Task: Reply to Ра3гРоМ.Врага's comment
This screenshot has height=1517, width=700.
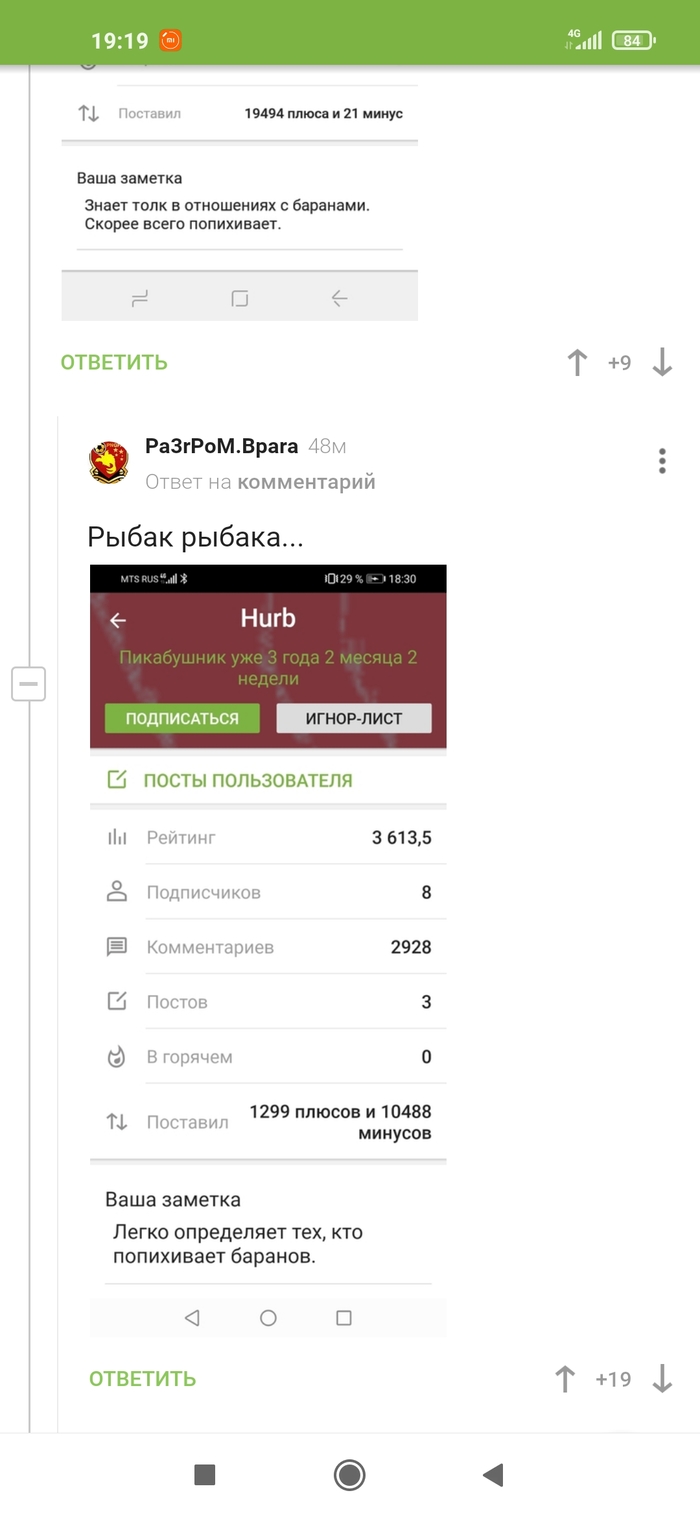Action: pyautogui.click(x=142, y=1379)
